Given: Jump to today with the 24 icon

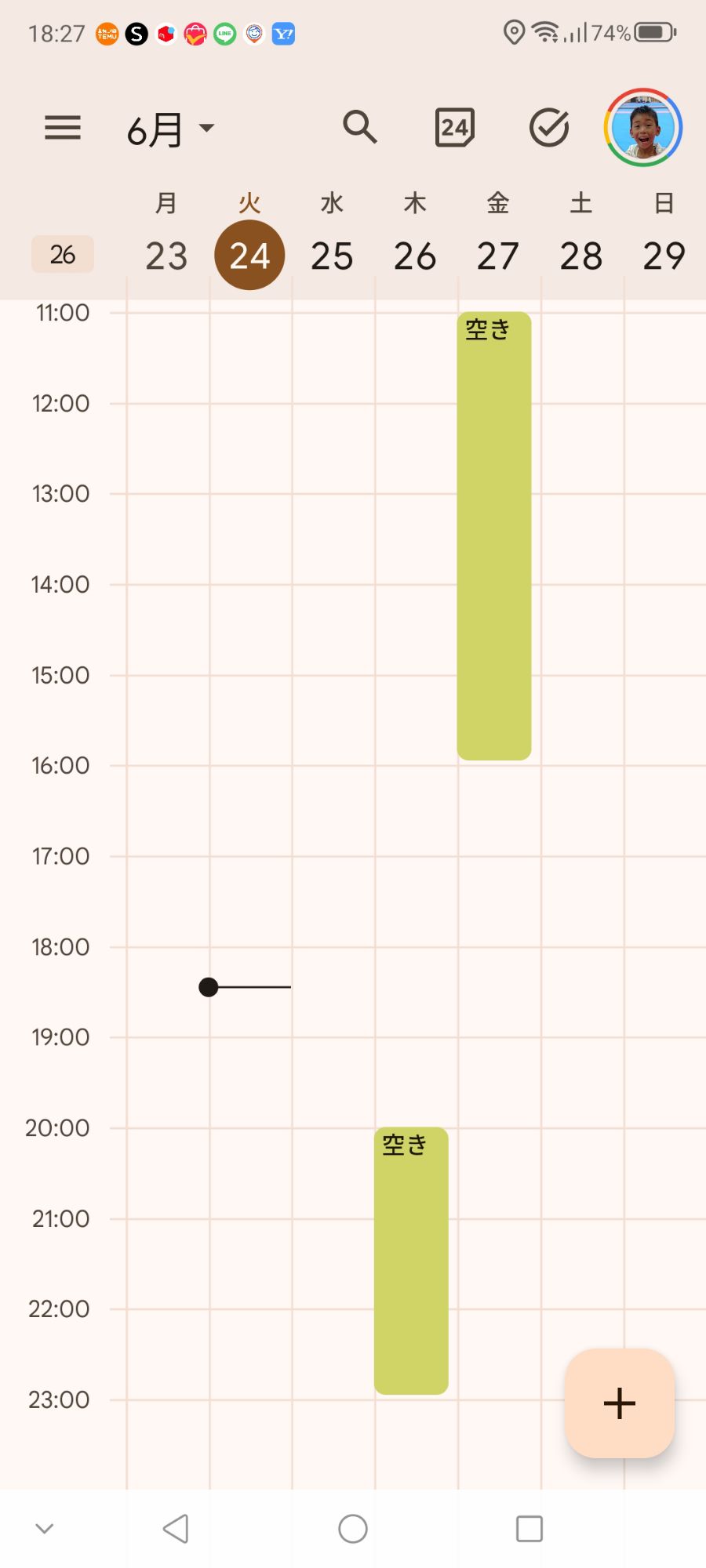Looking at the screenshot, I should pos(455,128).
